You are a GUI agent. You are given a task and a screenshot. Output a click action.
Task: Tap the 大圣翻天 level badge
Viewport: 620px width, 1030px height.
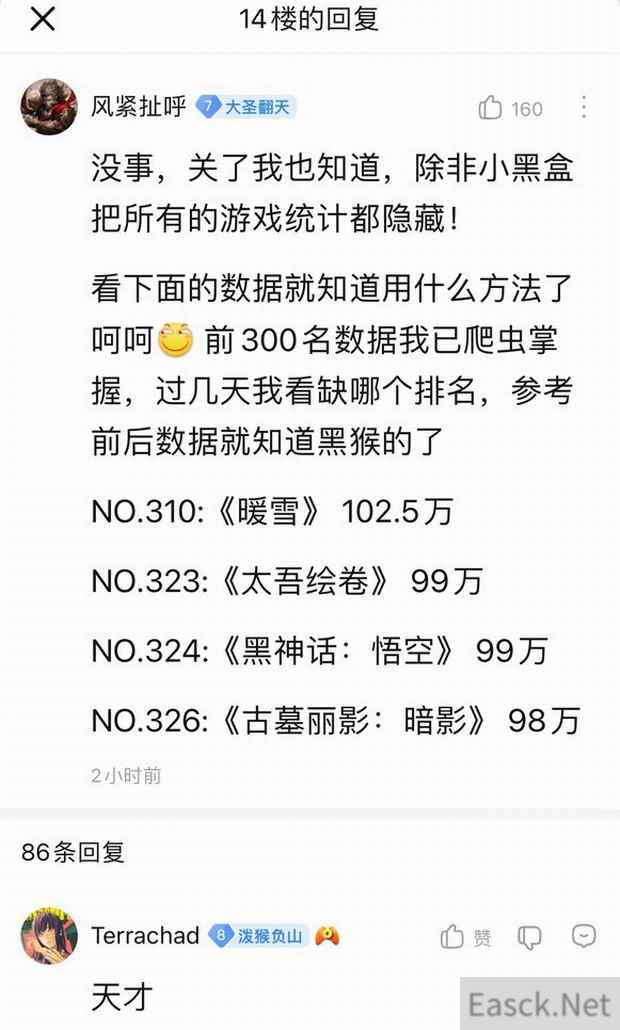pyautogui.click(x=246, y=108)
